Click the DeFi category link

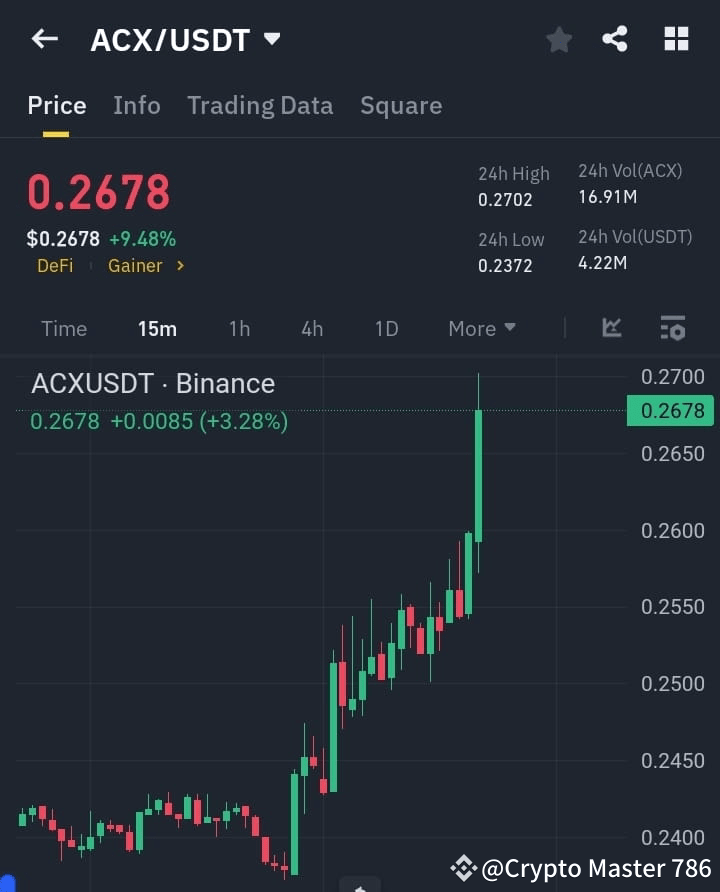pyautogui.click(x=55, y=266)
